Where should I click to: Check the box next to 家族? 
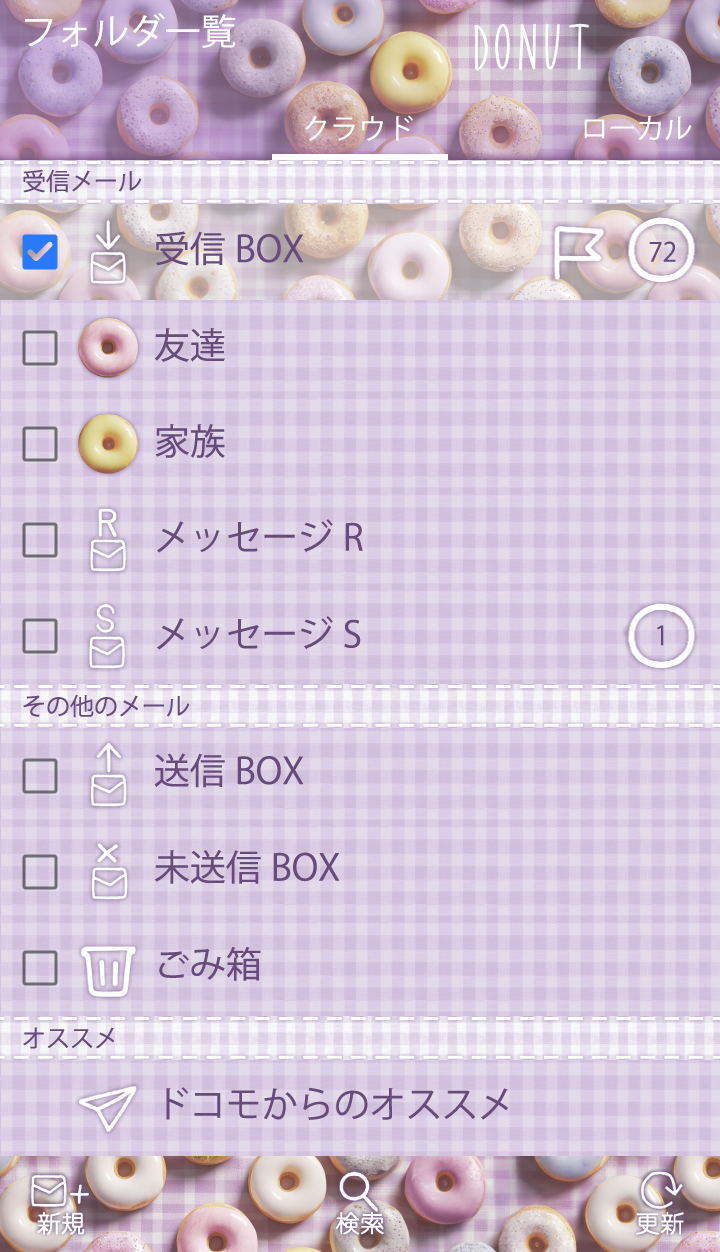40,444
